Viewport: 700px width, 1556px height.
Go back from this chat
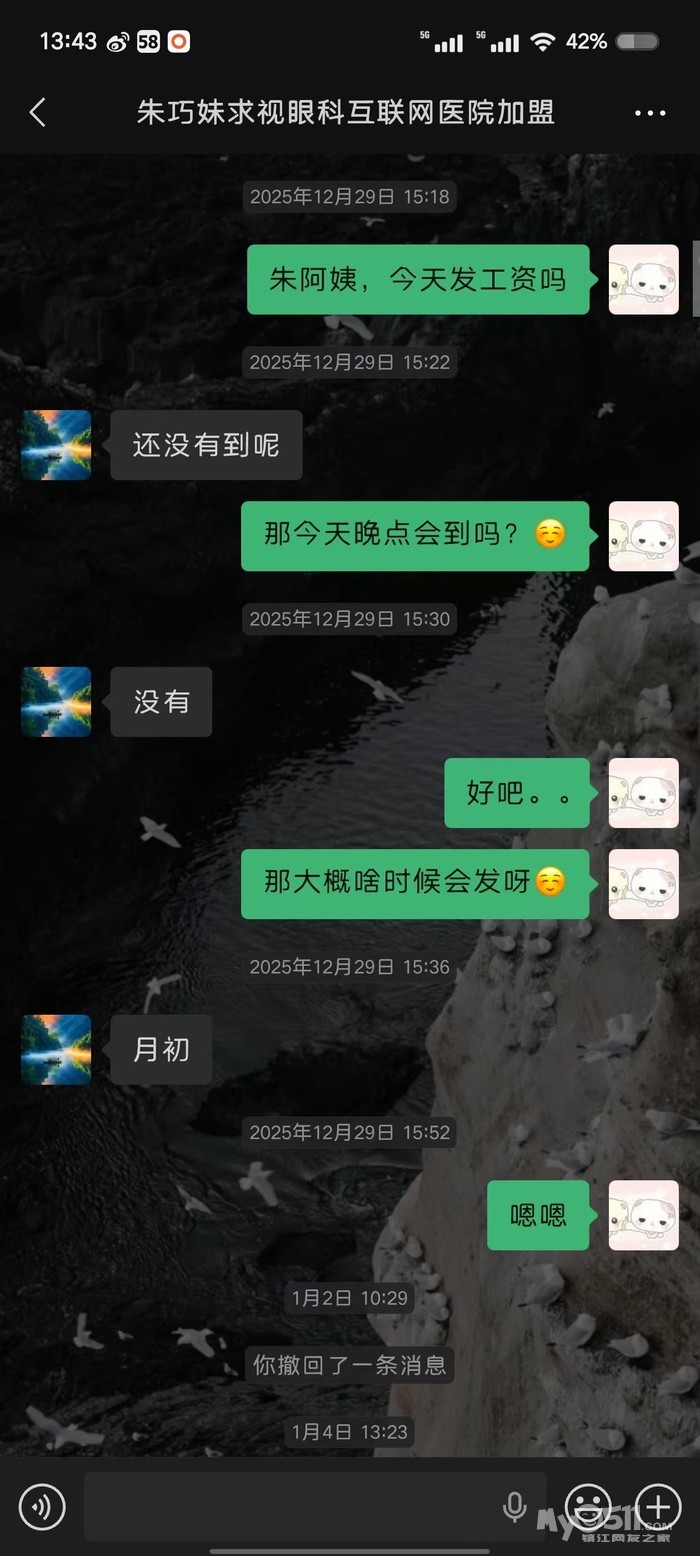[38, 112]
